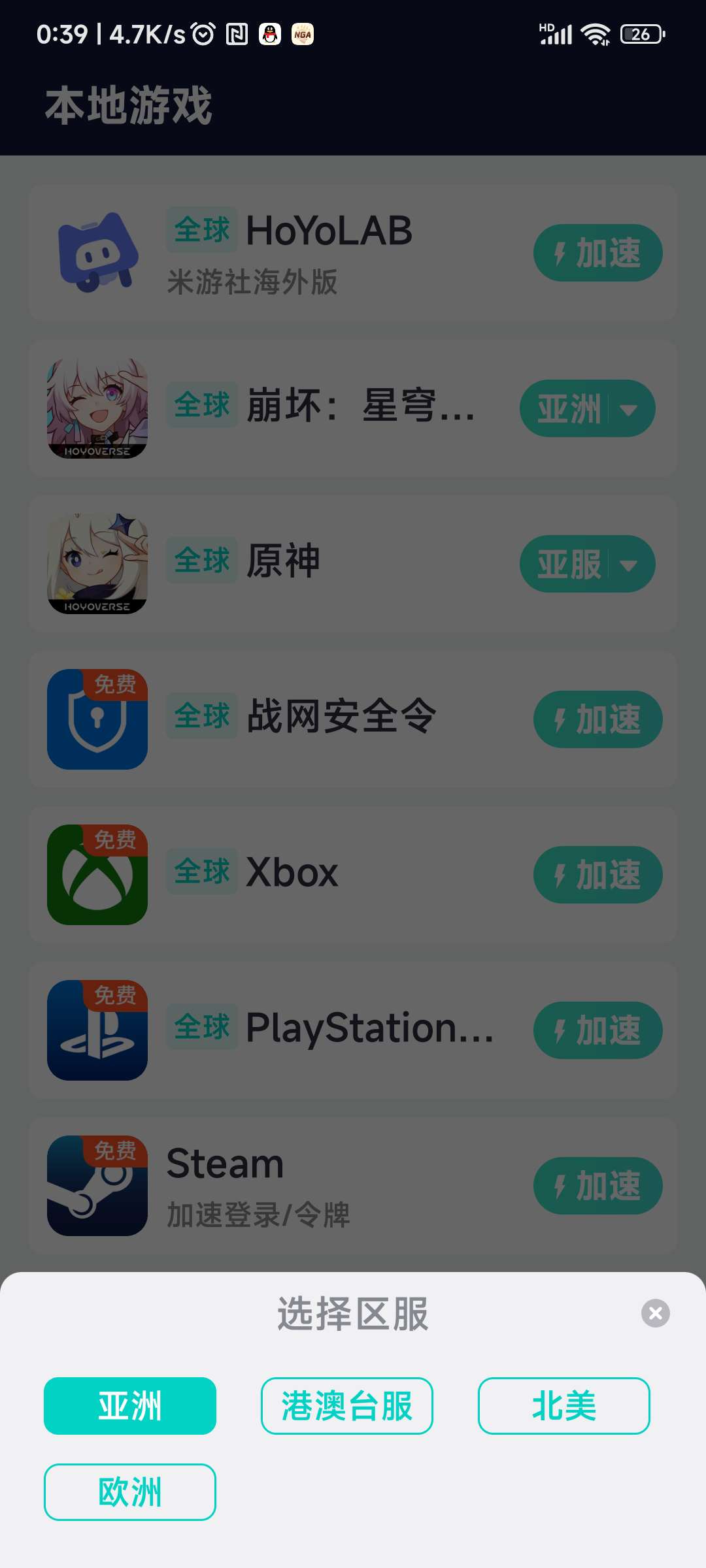706x1568 pixels.
Task: Choose the 港澳台服 server
Action: coord(346,1405)
